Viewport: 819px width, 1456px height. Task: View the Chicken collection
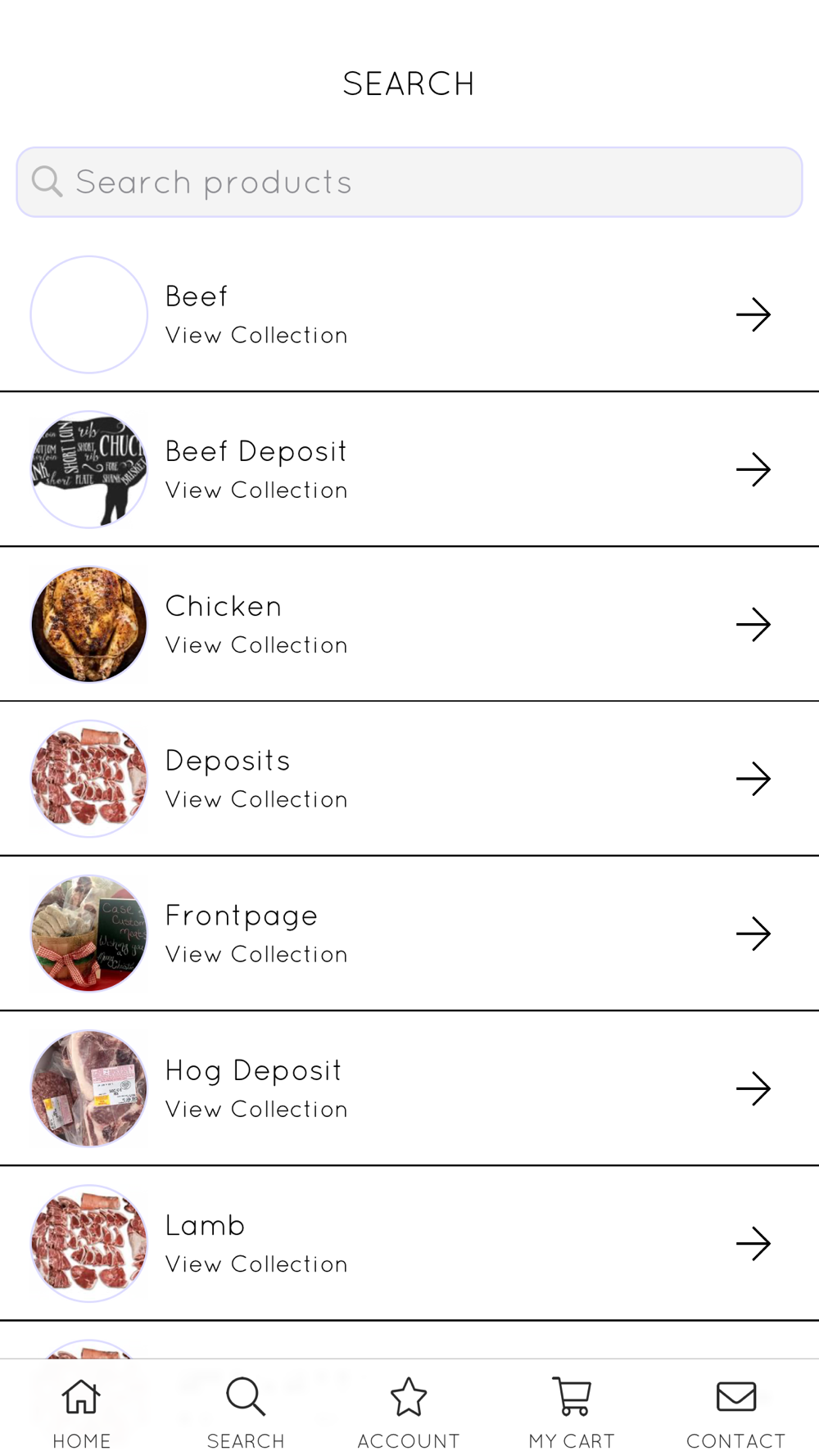pyautogui.click(x=409, y=624)
